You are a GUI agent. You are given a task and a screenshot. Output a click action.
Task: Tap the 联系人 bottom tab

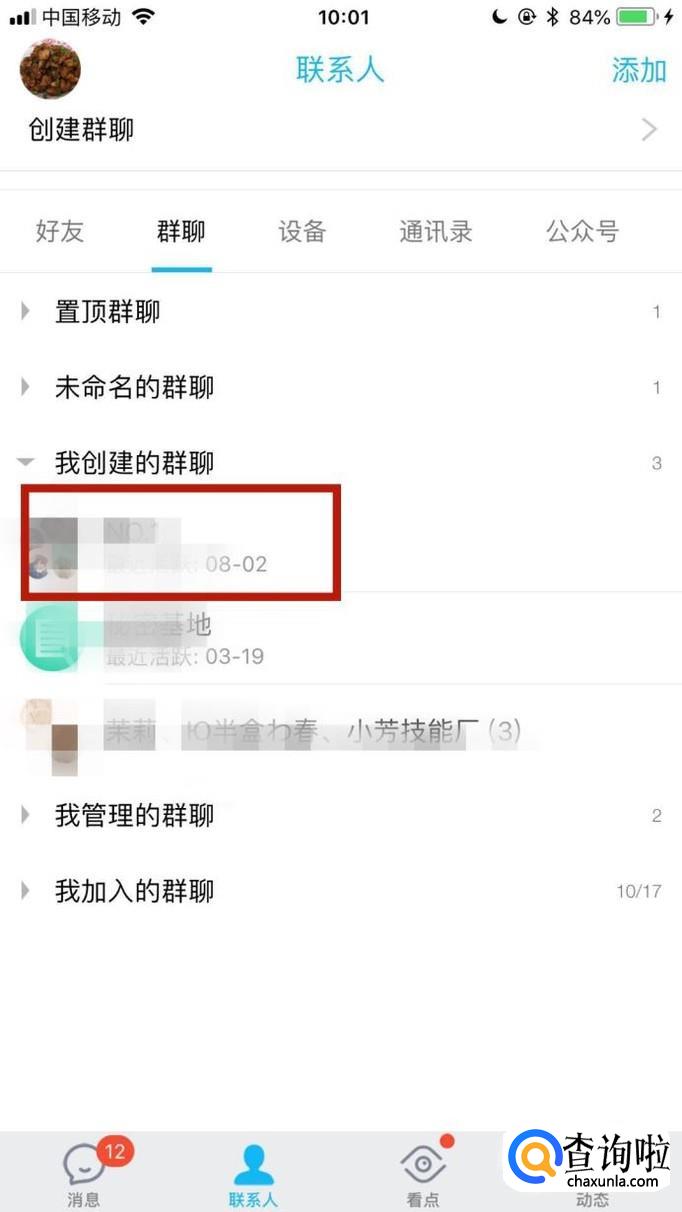[253, 1172]
